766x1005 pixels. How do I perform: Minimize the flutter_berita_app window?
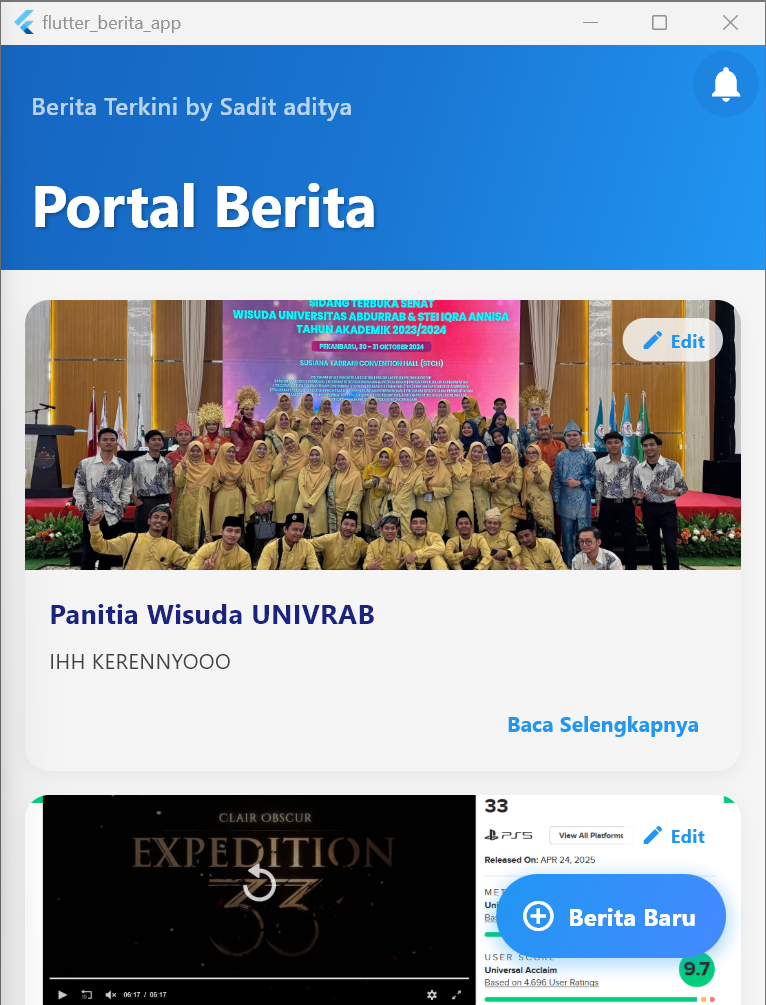click(x=588, y=22)
